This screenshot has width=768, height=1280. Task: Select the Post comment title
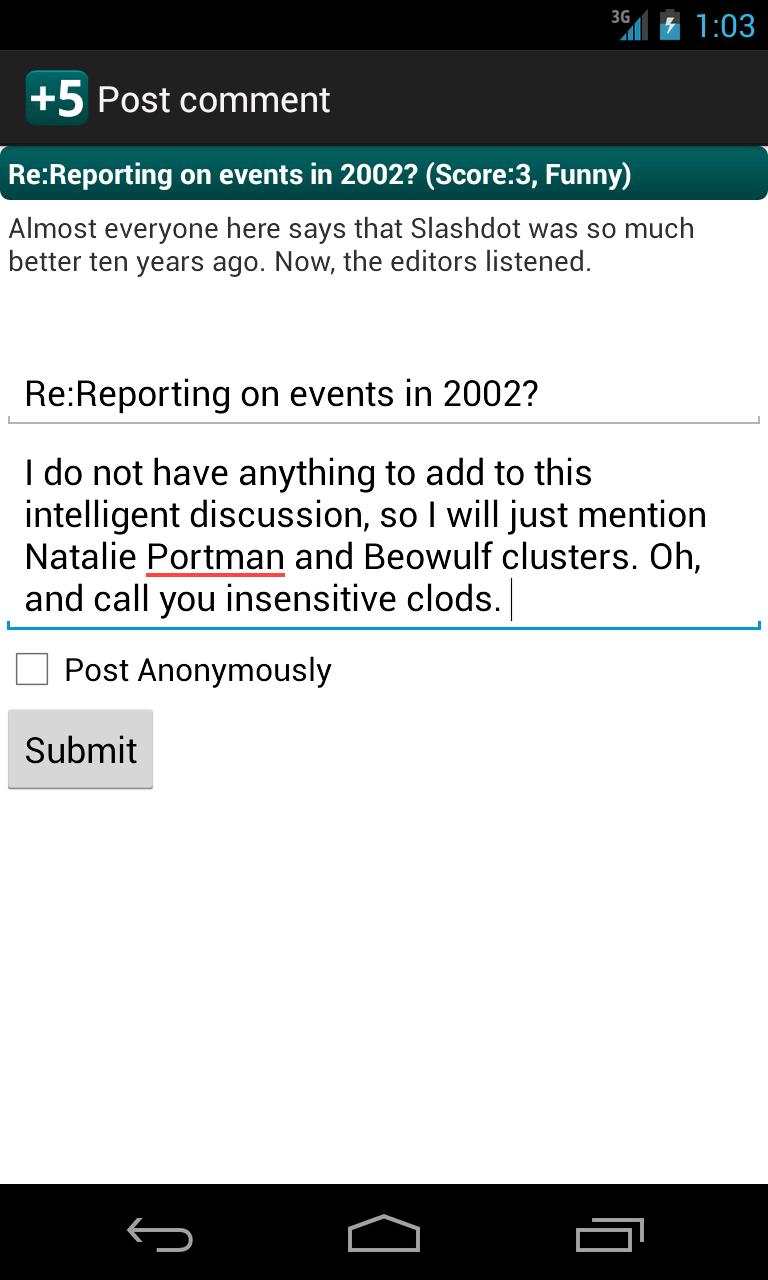pos(213,98)
